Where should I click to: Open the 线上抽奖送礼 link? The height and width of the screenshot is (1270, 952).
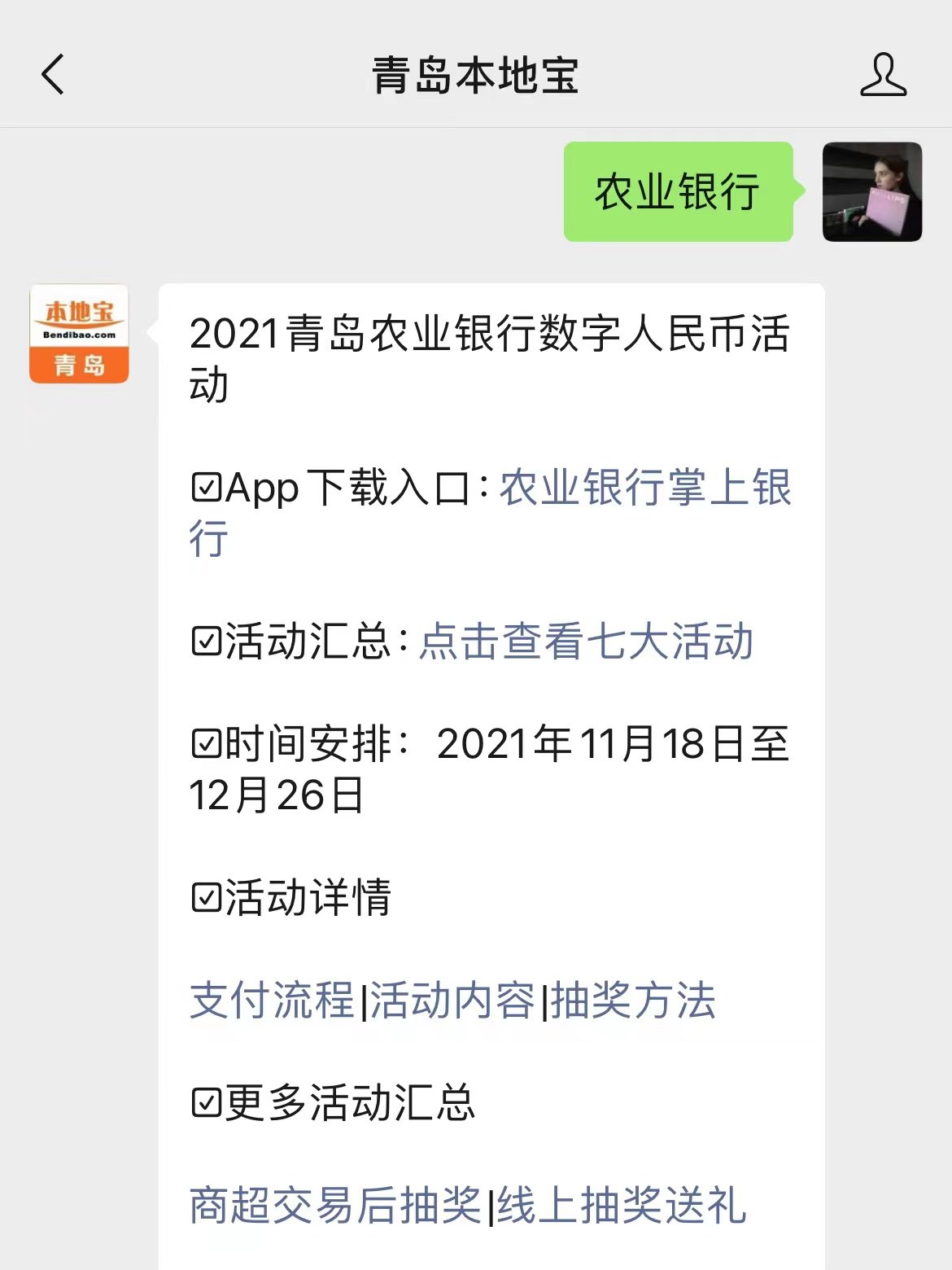pos(622,1206)
